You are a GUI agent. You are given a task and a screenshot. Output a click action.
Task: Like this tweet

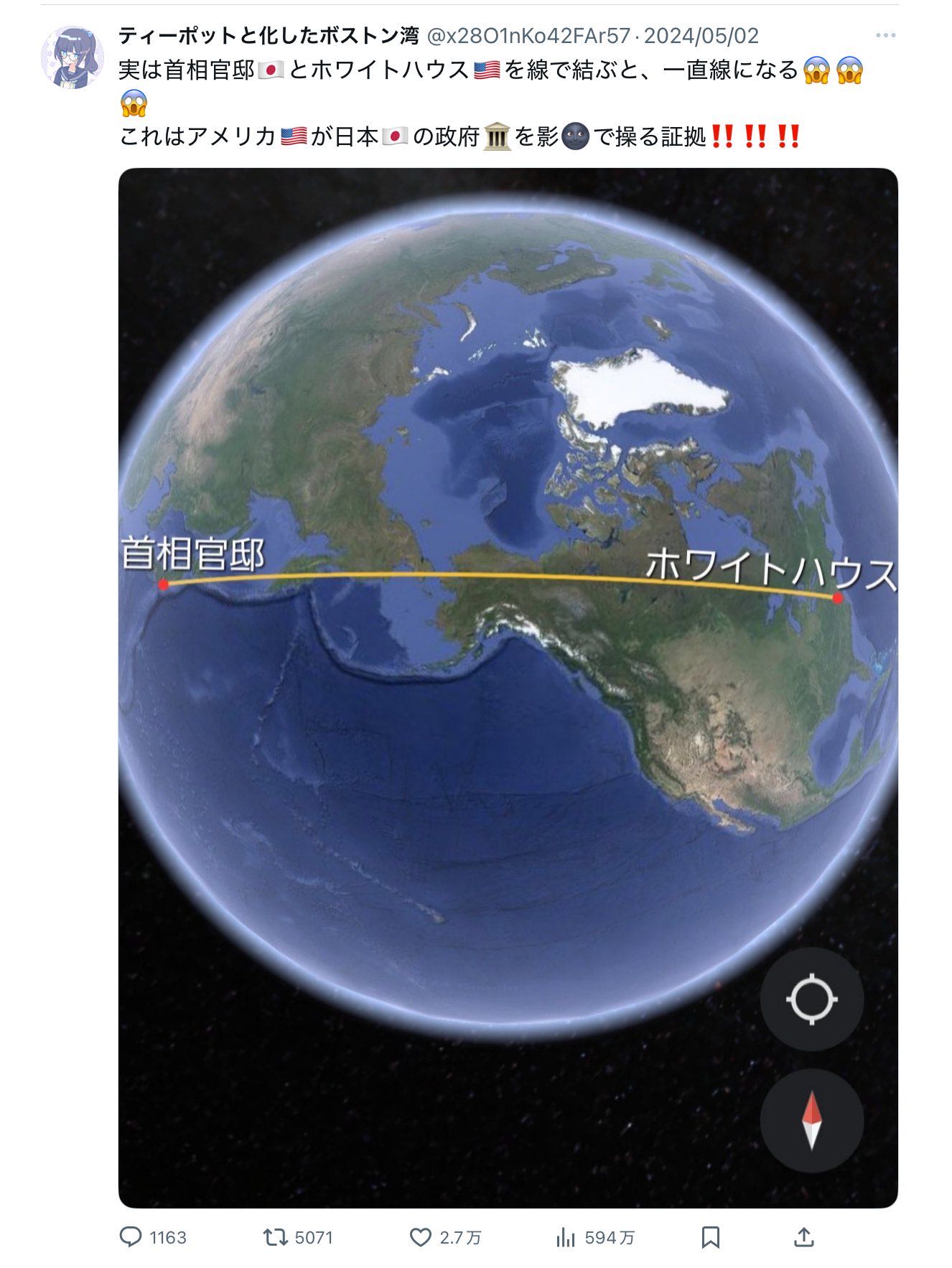[x=420, y=1237]
